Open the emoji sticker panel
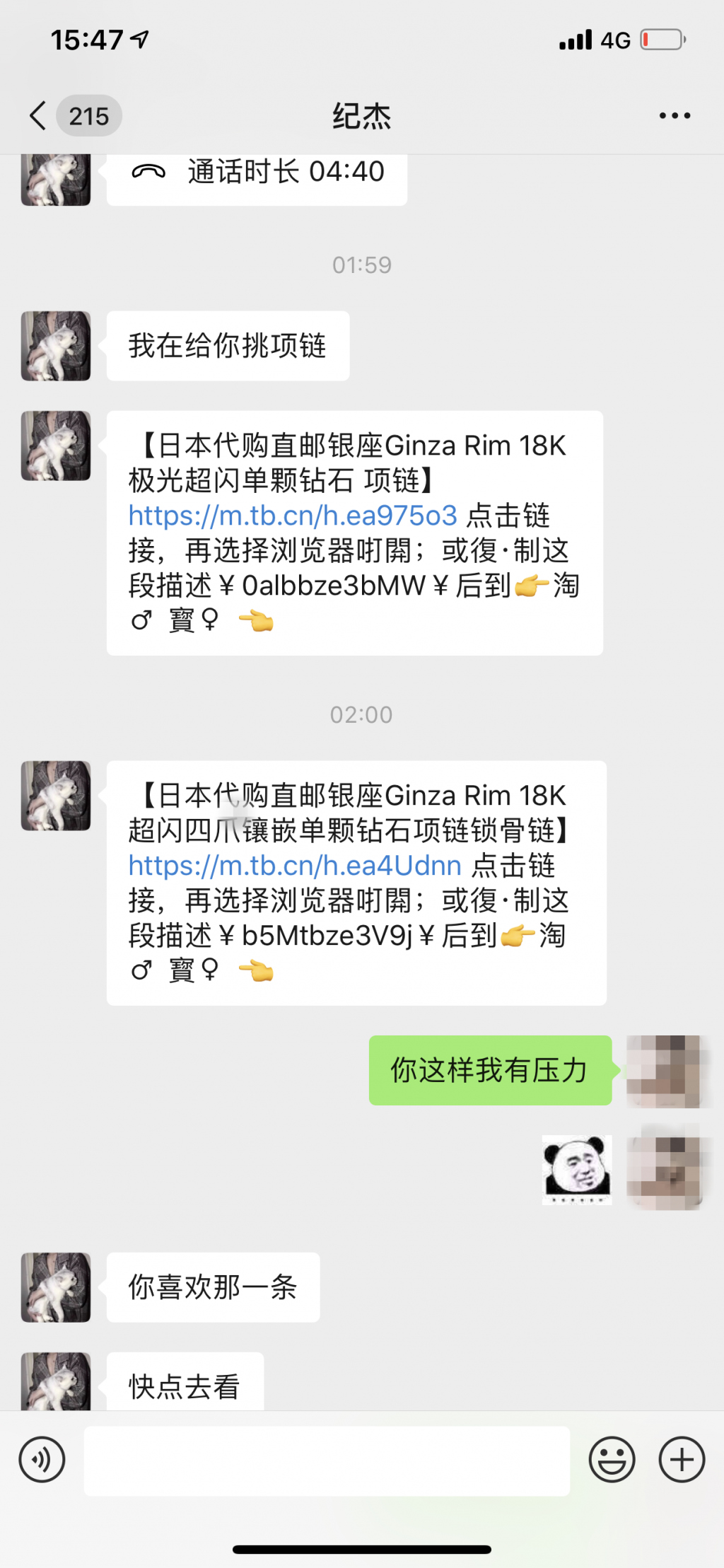This screenshot has height=1568, width=724. (612, 1459)
